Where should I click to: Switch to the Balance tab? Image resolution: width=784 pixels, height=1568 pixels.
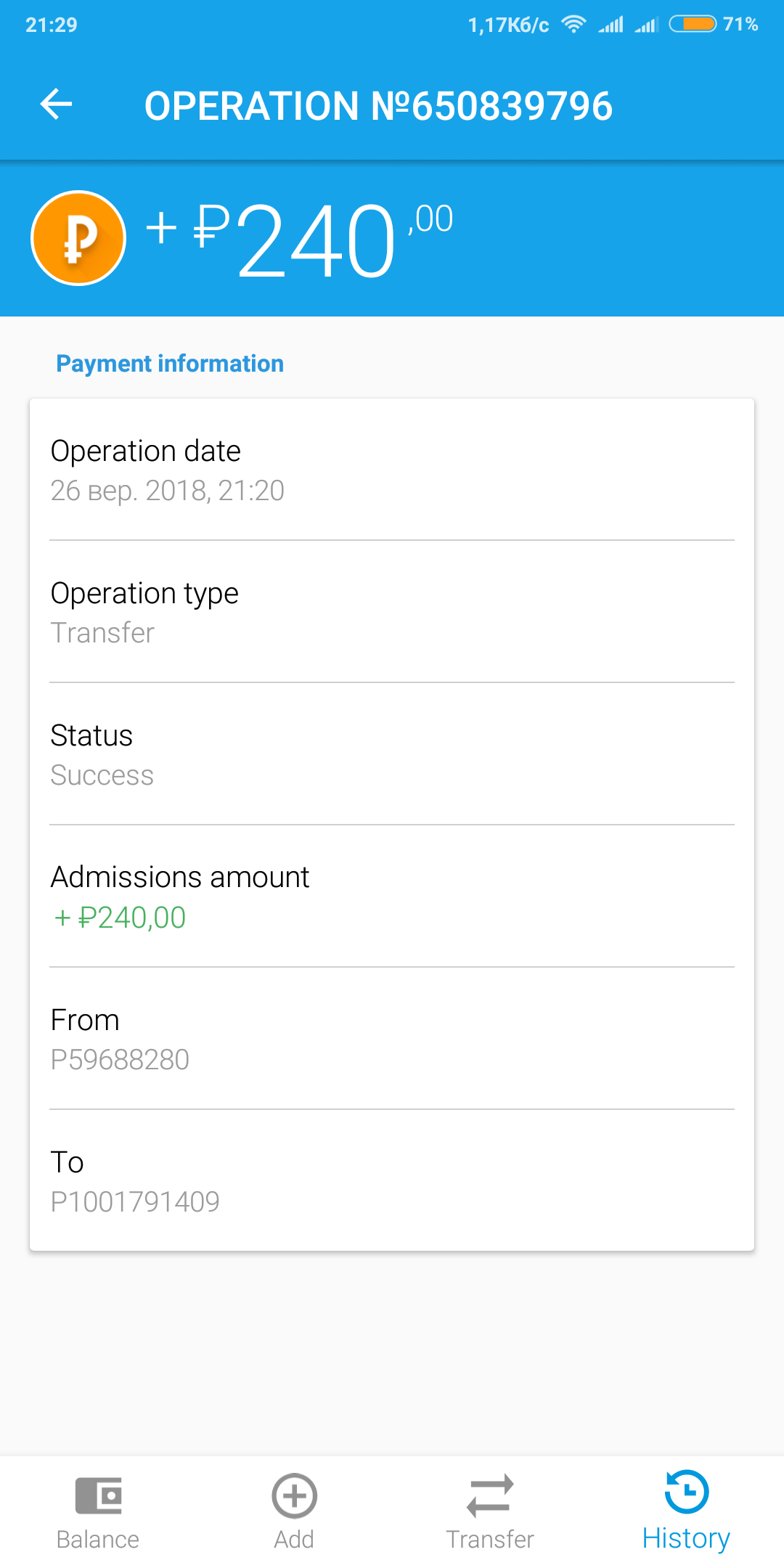tap(98, 1512)
